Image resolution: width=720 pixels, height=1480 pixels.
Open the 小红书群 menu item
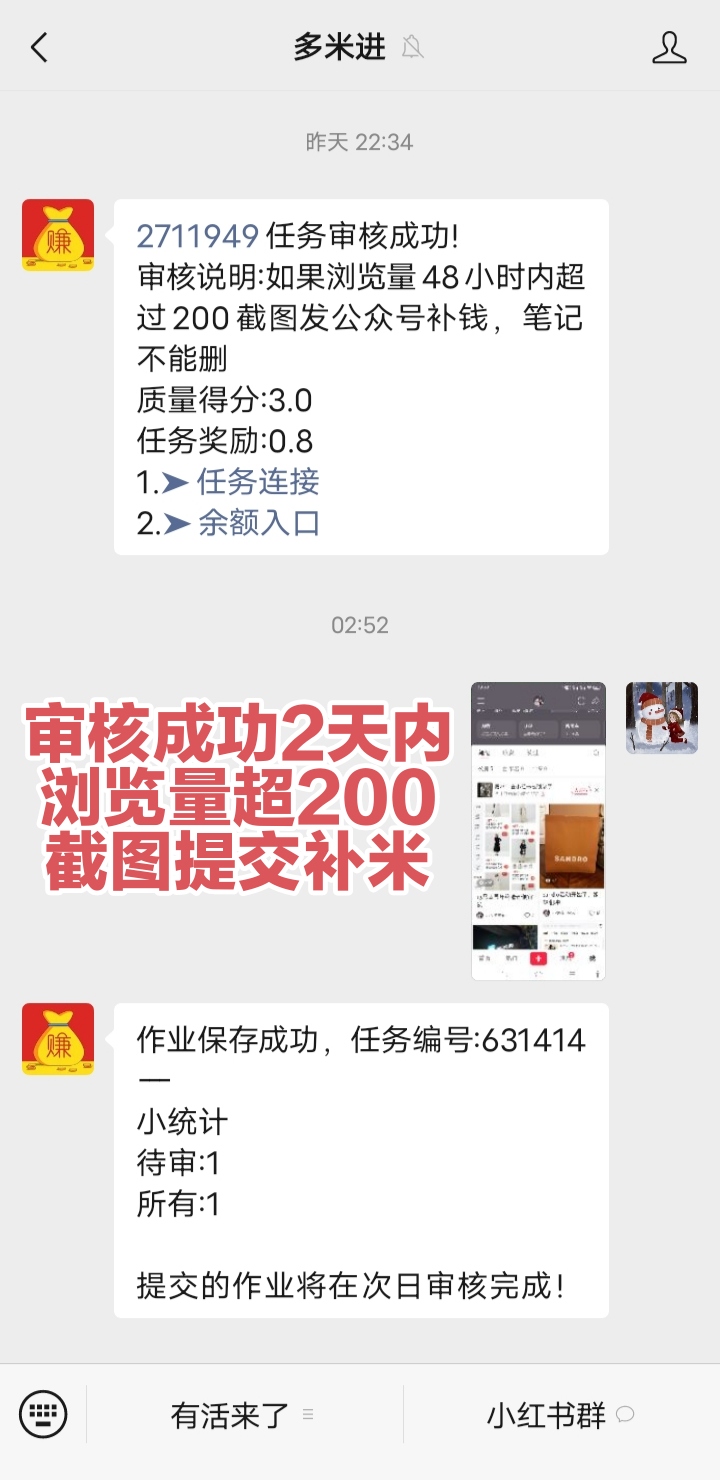(x=561, y=1415)
